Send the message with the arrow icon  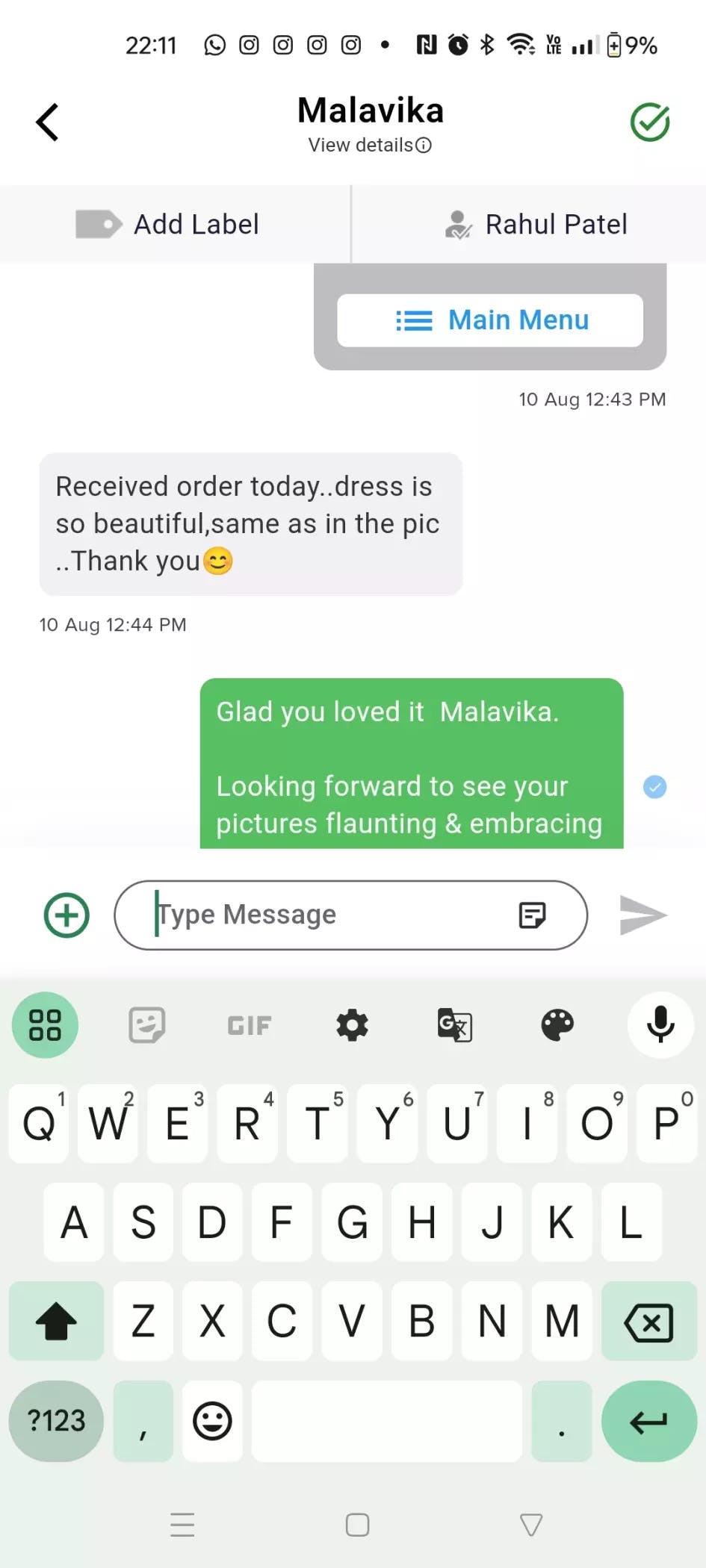[642, 915]
